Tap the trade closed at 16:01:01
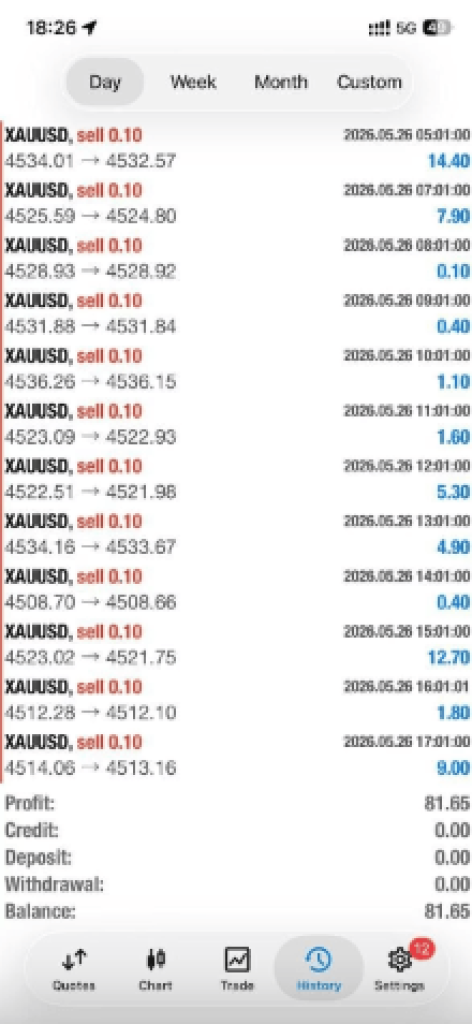This screenshot has height=1024, width=472. point(236,699)
